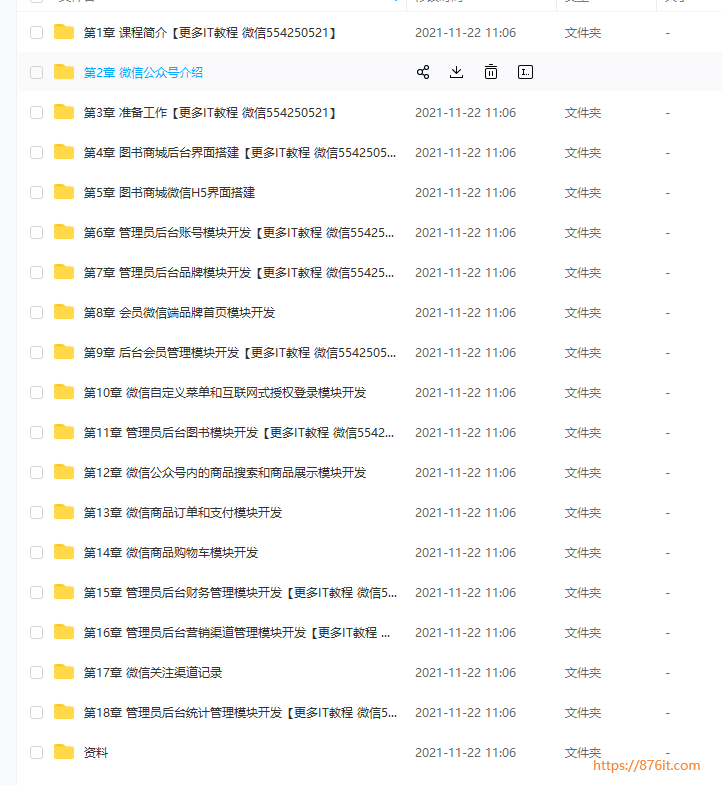Mark the 第16章 folder checkbox

tap(37, 632)
